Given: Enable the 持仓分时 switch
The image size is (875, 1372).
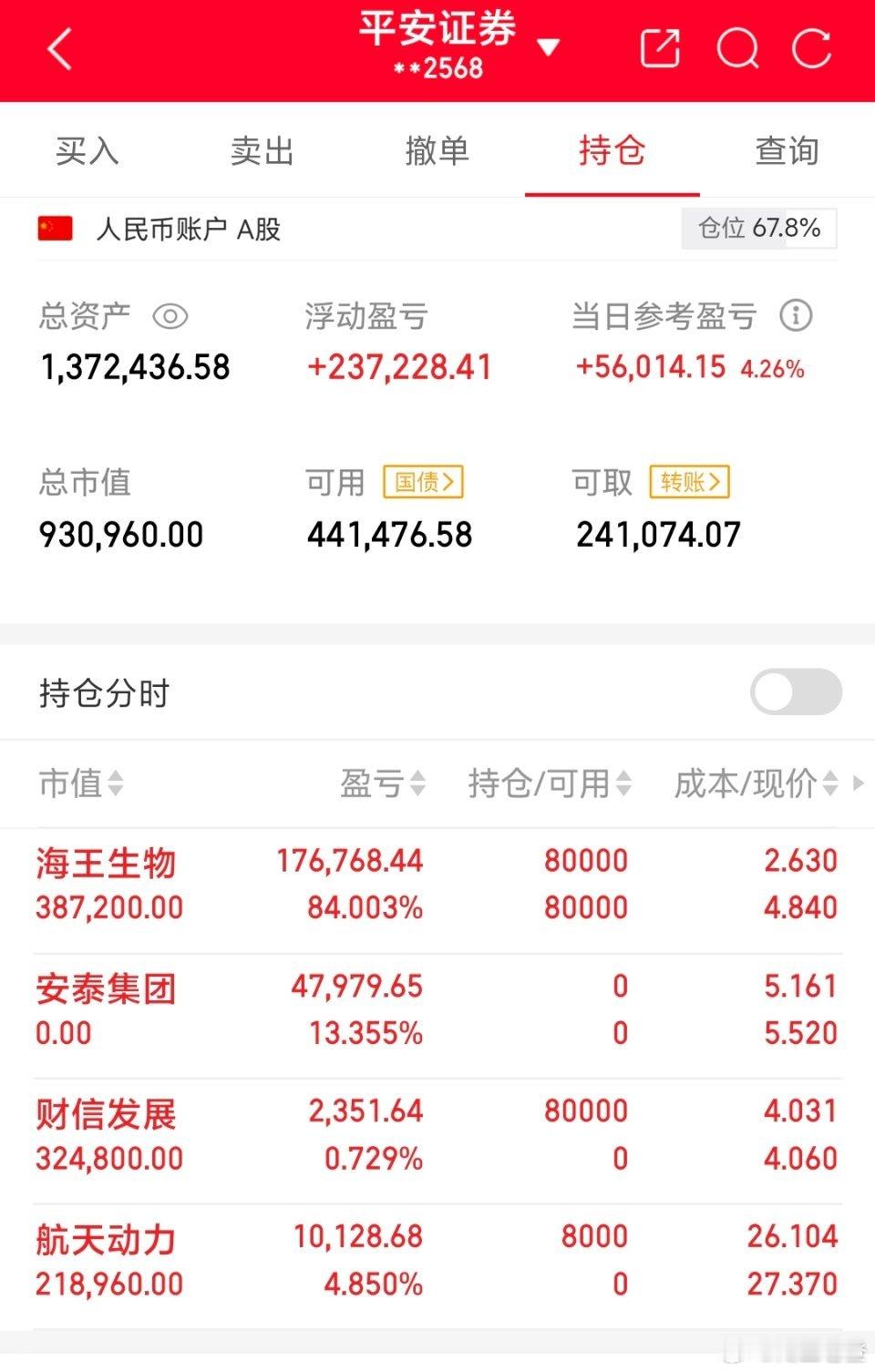Looking at the screenshot, I should click(x=797, y=692).
